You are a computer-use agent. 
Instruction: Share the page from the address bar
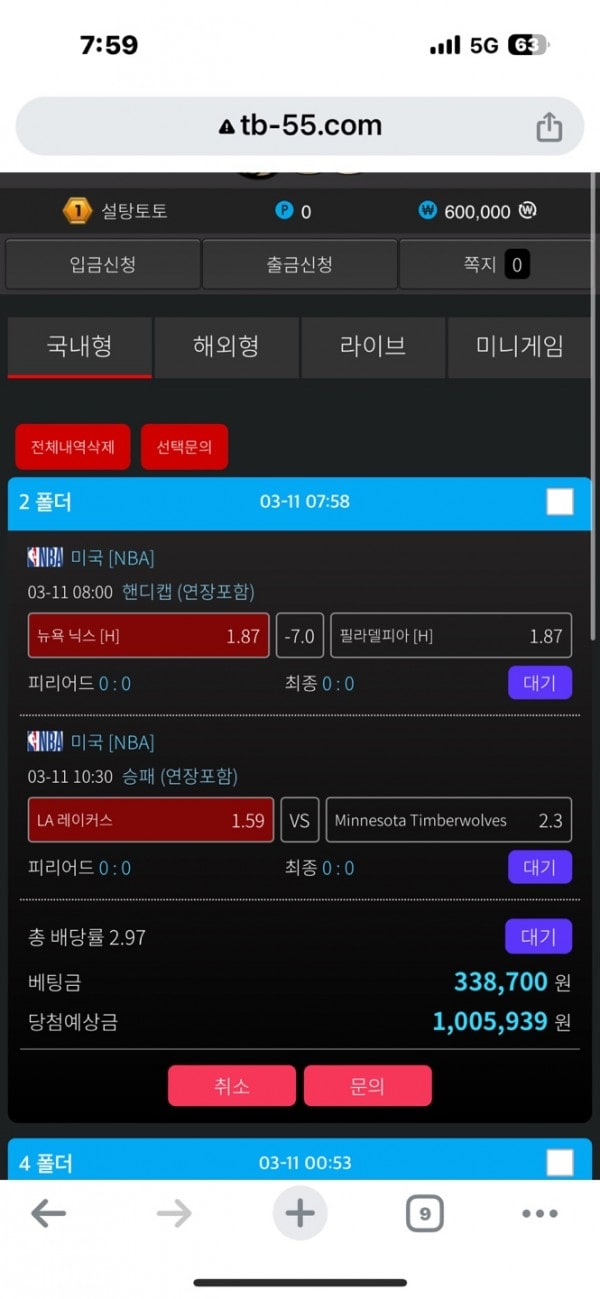(x=549, y=127)
